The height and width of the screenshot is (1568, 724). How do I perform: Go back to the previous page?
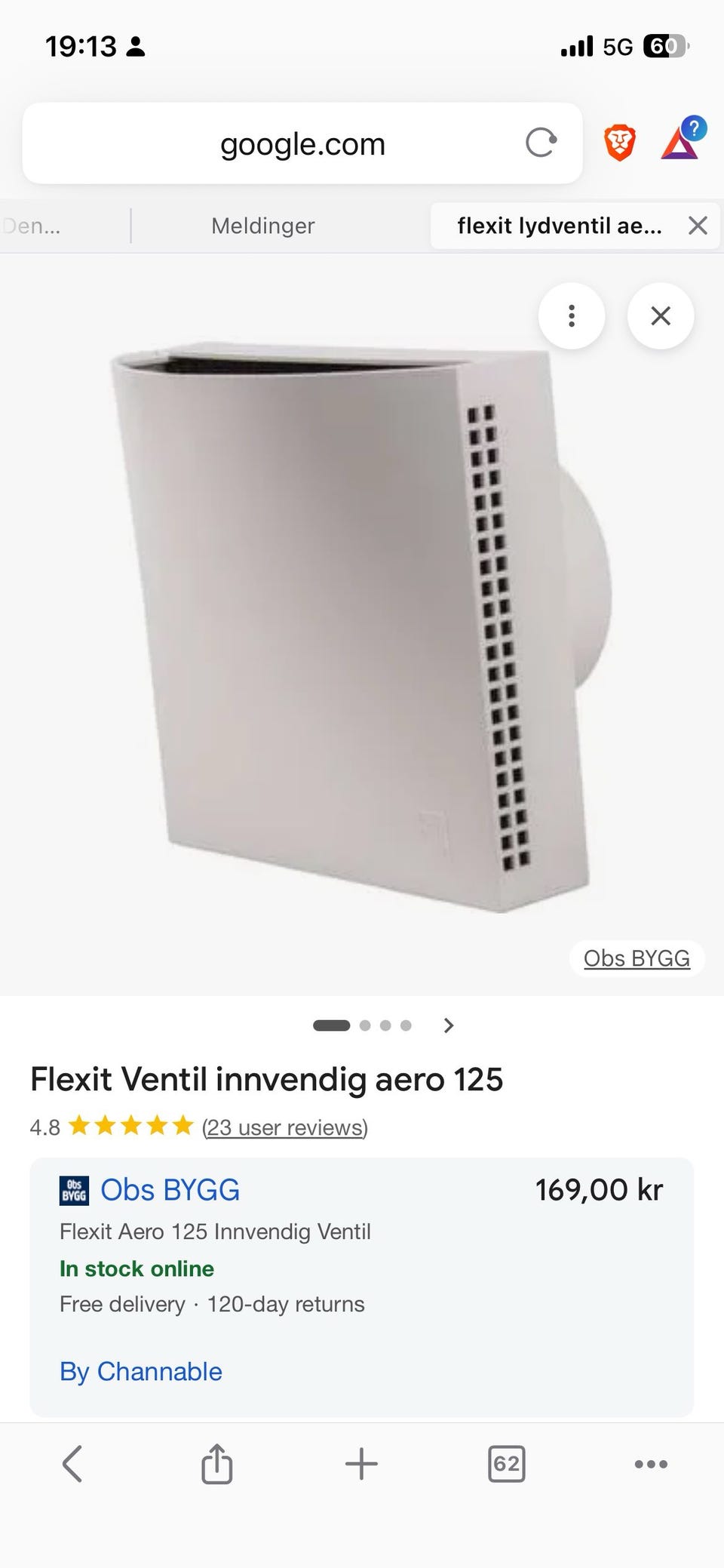(x=72, y=1464)
